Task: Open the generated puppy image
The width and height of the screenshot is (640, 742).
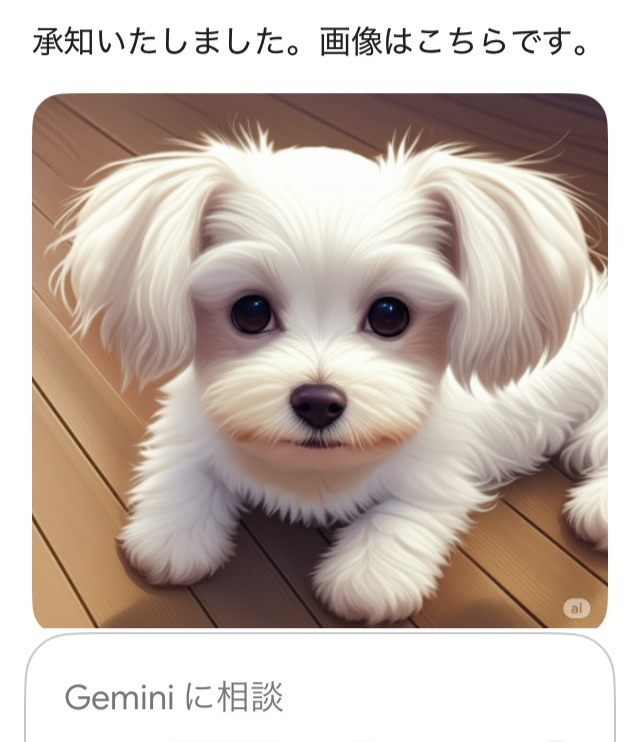Action: tap(319, 360)
